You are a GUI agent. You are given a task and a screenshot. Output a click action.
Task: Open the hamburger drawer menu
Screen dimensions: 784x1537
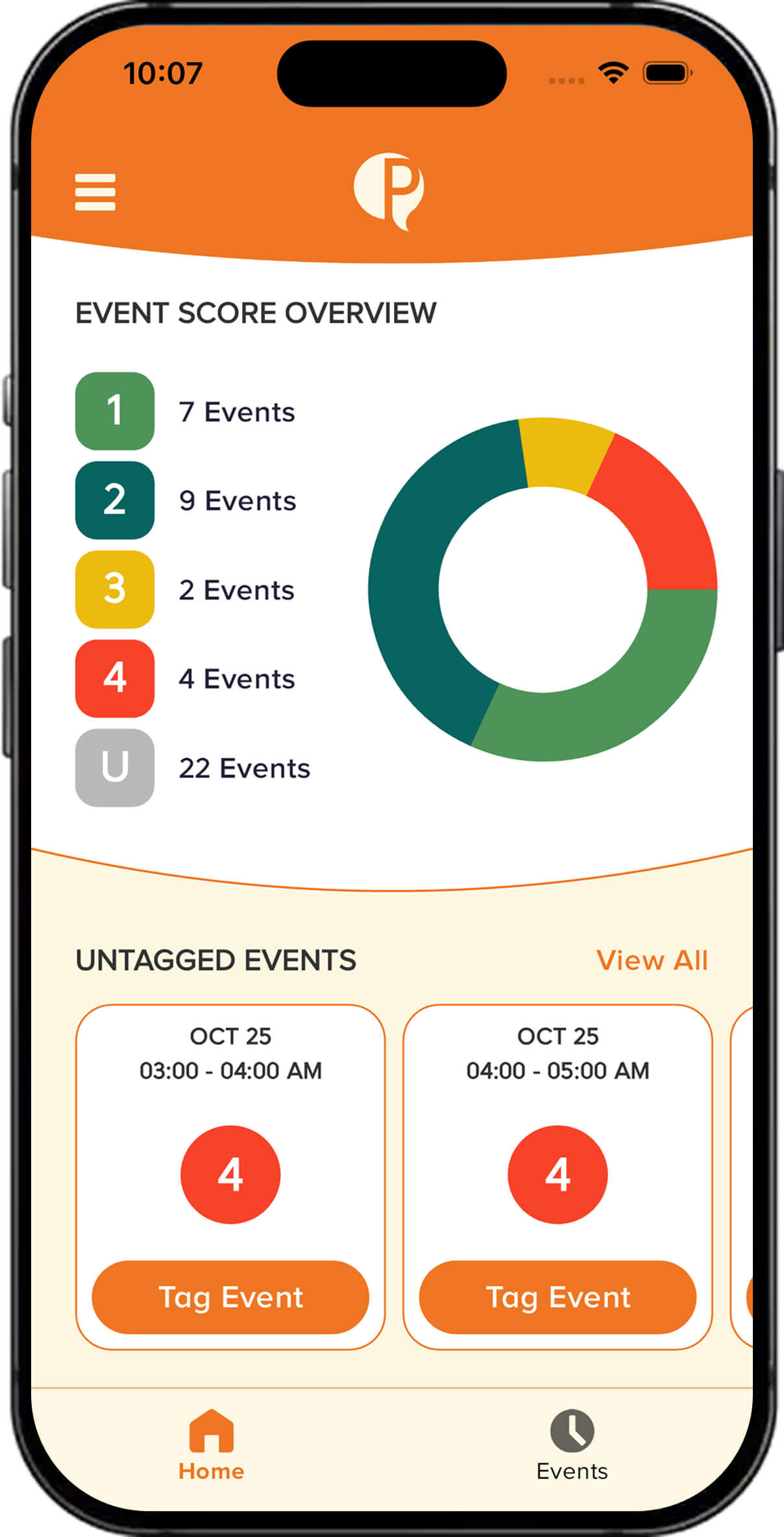[95, 192]
